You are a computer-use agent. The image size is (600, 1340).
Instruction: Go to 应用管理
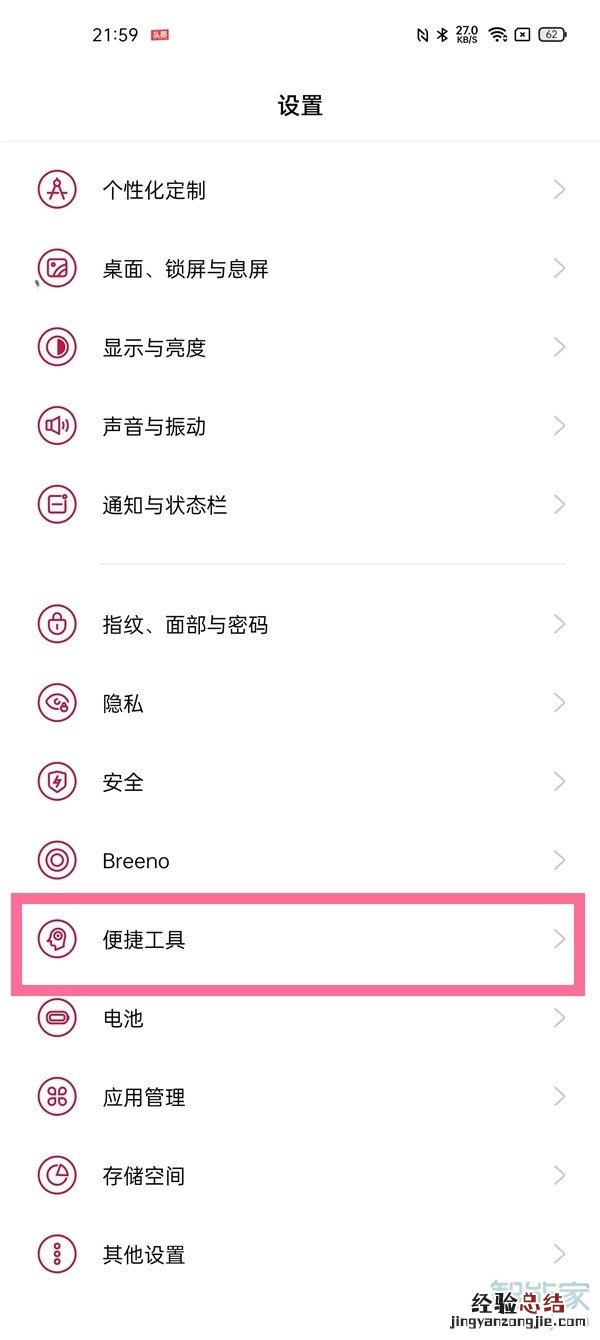click(300, 1097)
